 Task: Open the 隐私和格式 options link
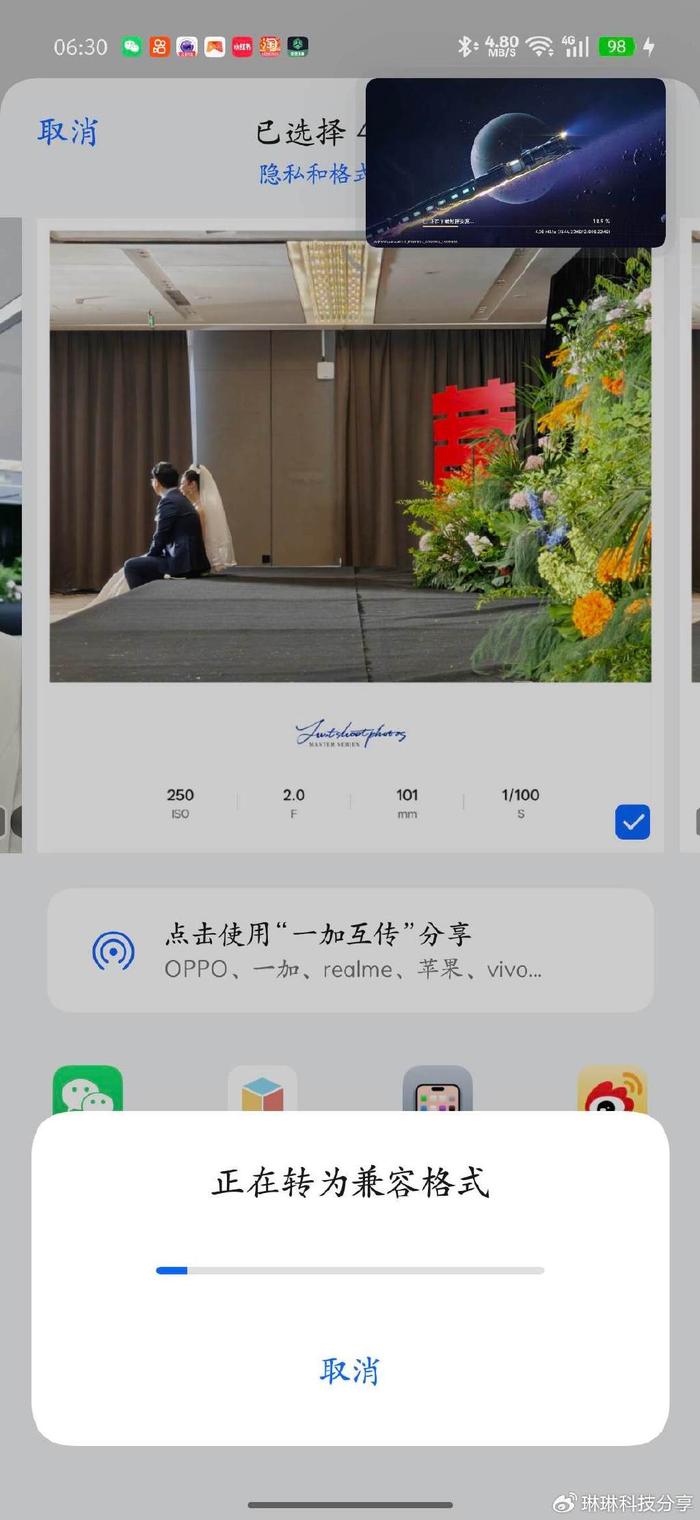[x=313, y=173]
